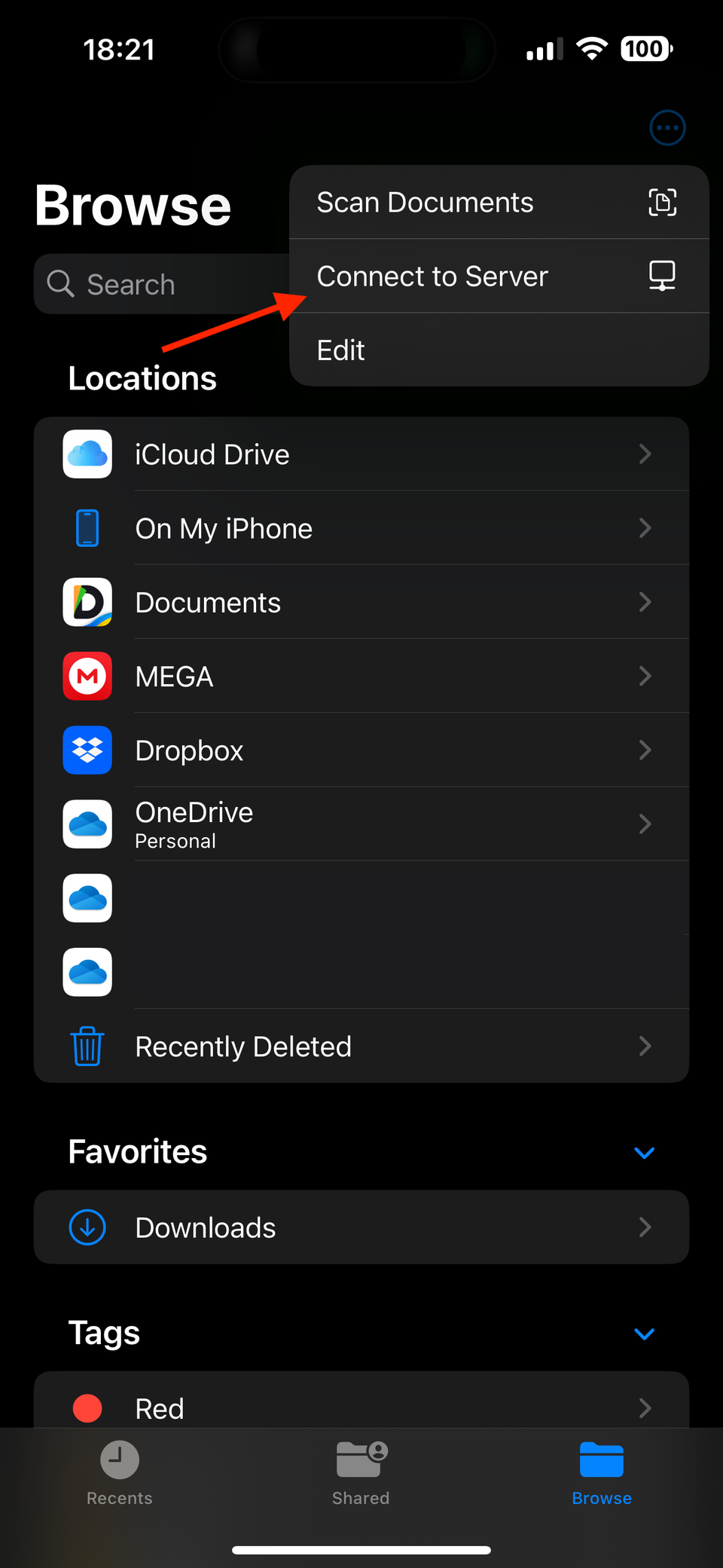Collapse the Tags section

644,1334
